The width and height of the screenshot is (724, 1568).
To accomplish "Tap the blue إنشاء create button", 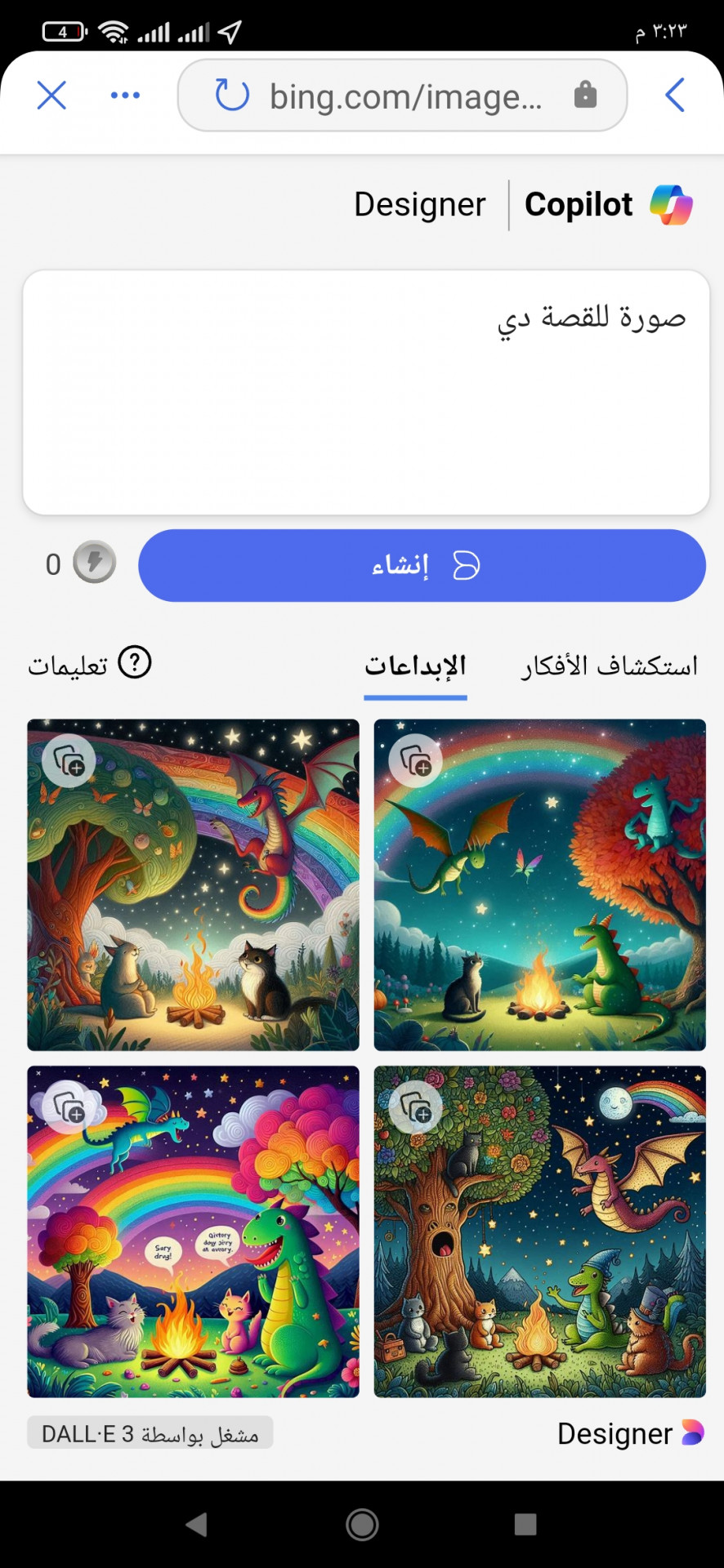I will (x=422, y=565).
